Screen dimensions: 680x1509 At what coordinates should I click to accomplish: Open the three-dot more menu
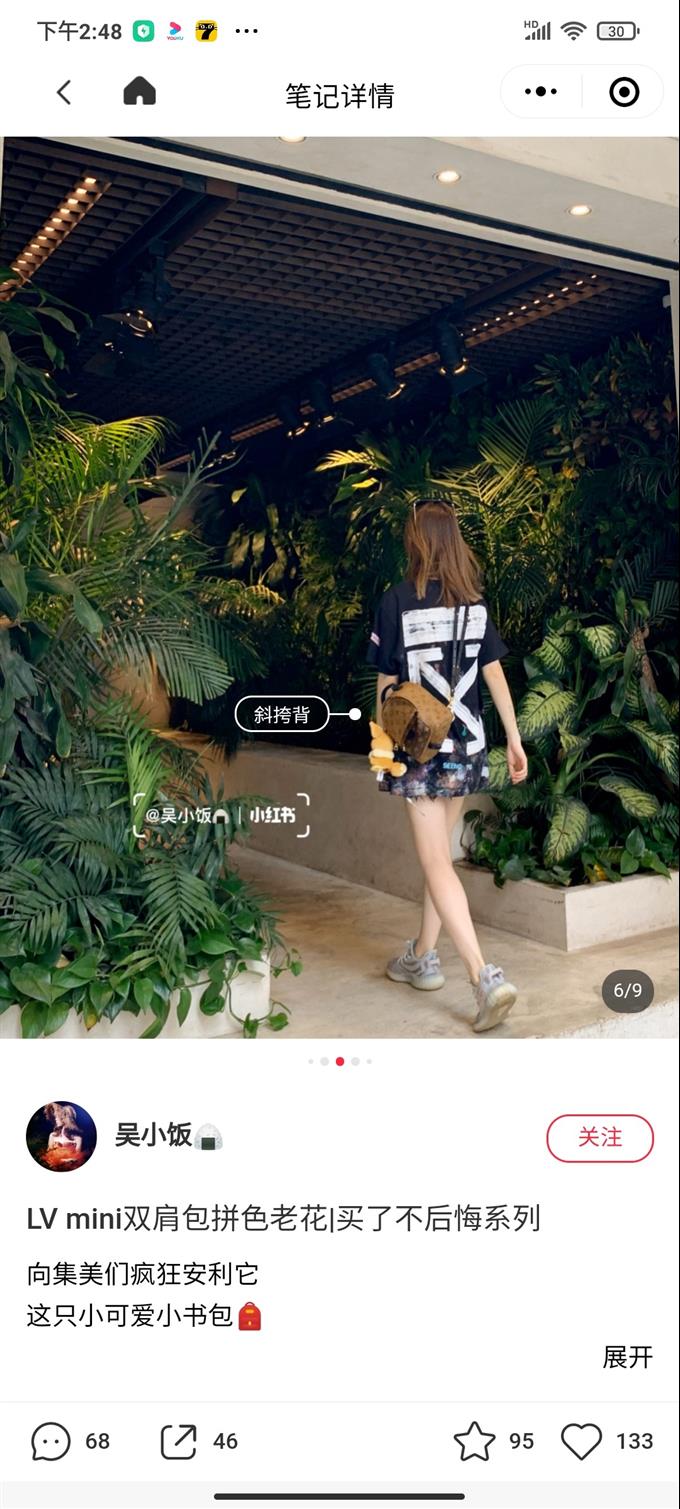pyautogui.click(x=541, y=92)
